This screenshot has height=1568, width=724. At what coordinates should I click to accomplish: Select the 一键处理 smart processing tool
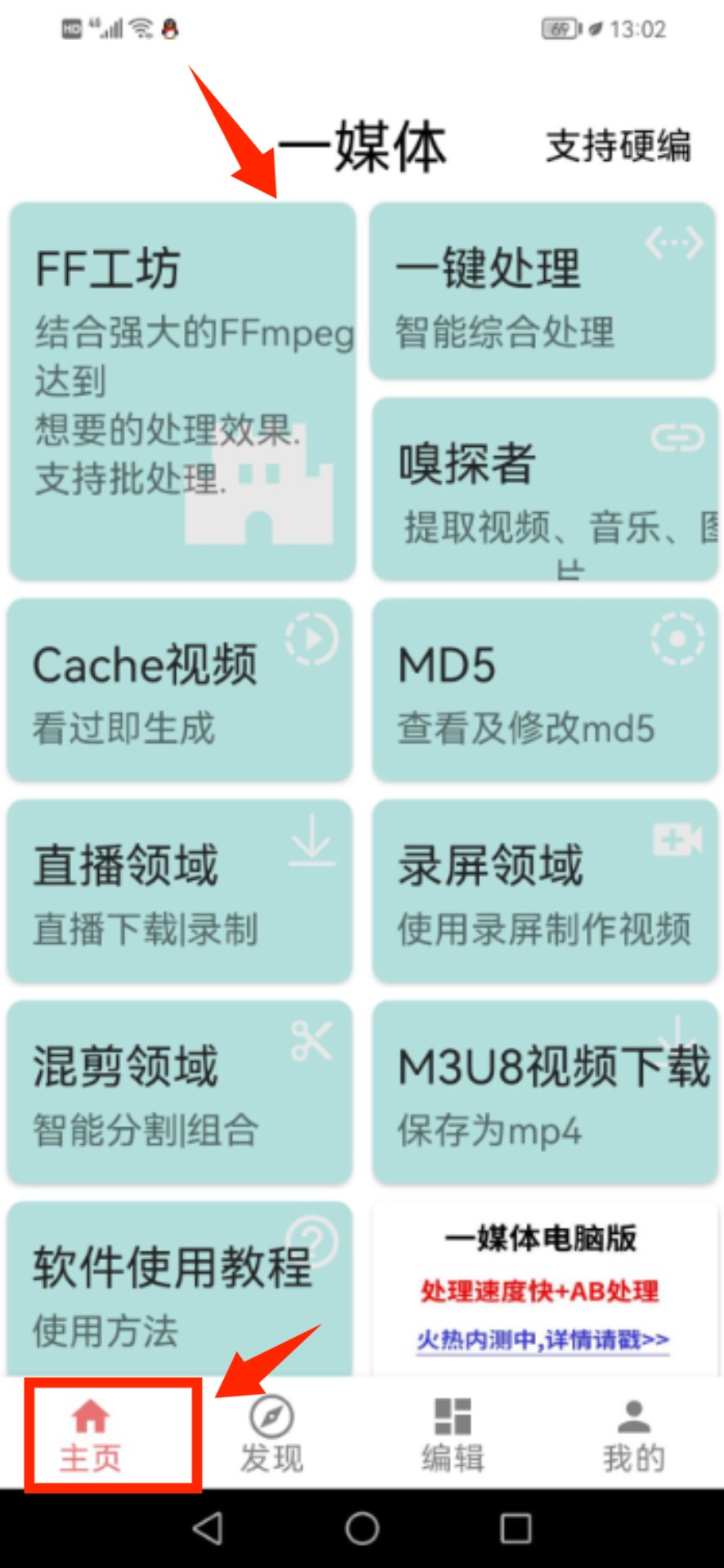(543, 290)
